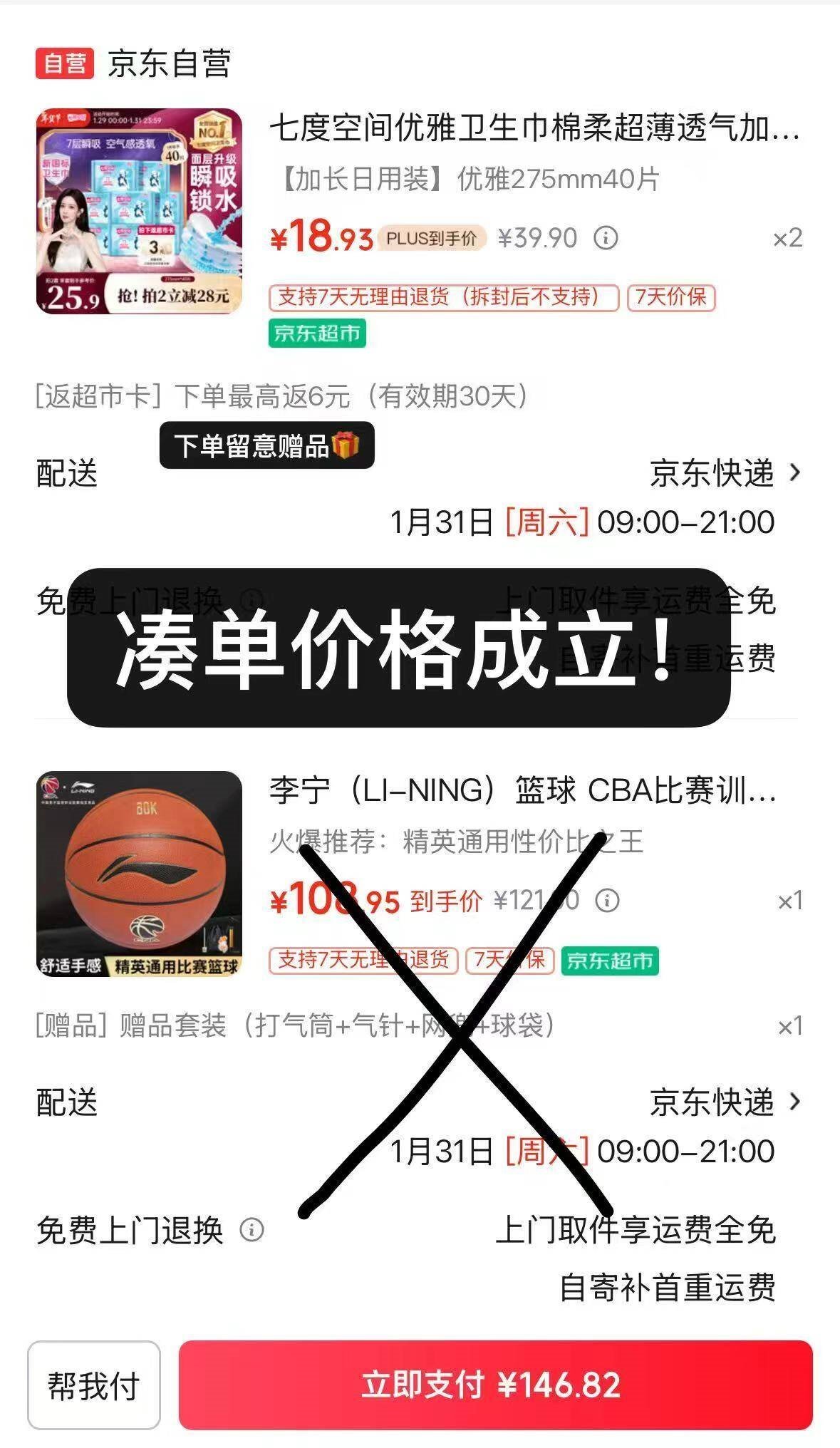
Task: Open the info icon beside ¥39.90
Action: tap(606, 237)
